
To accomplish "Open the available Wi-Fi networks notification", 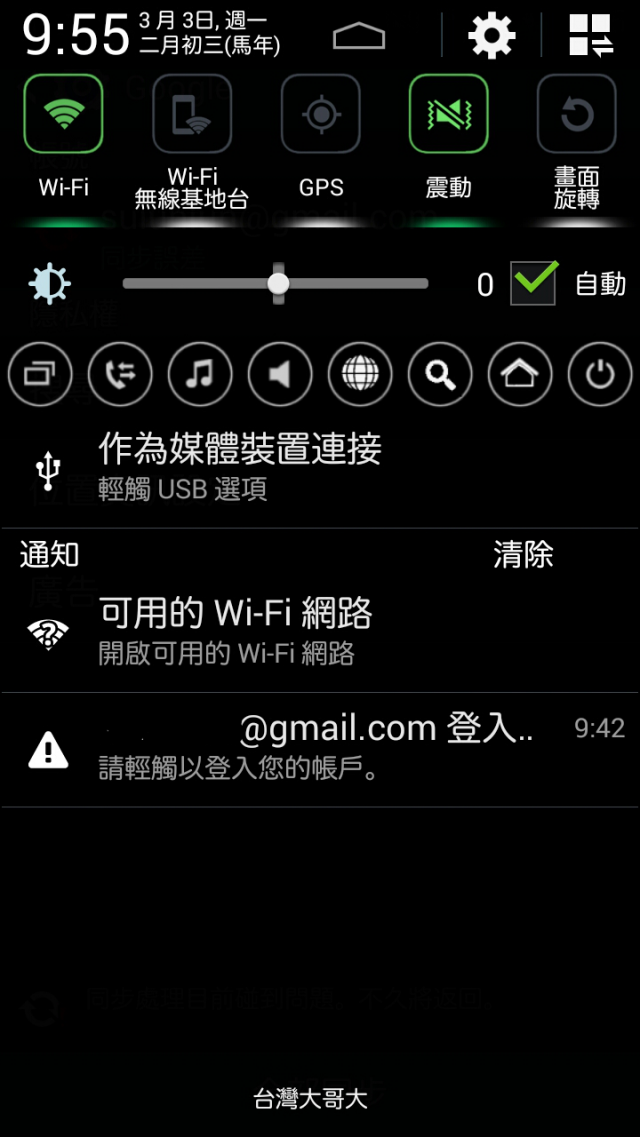I will point(235,632).
